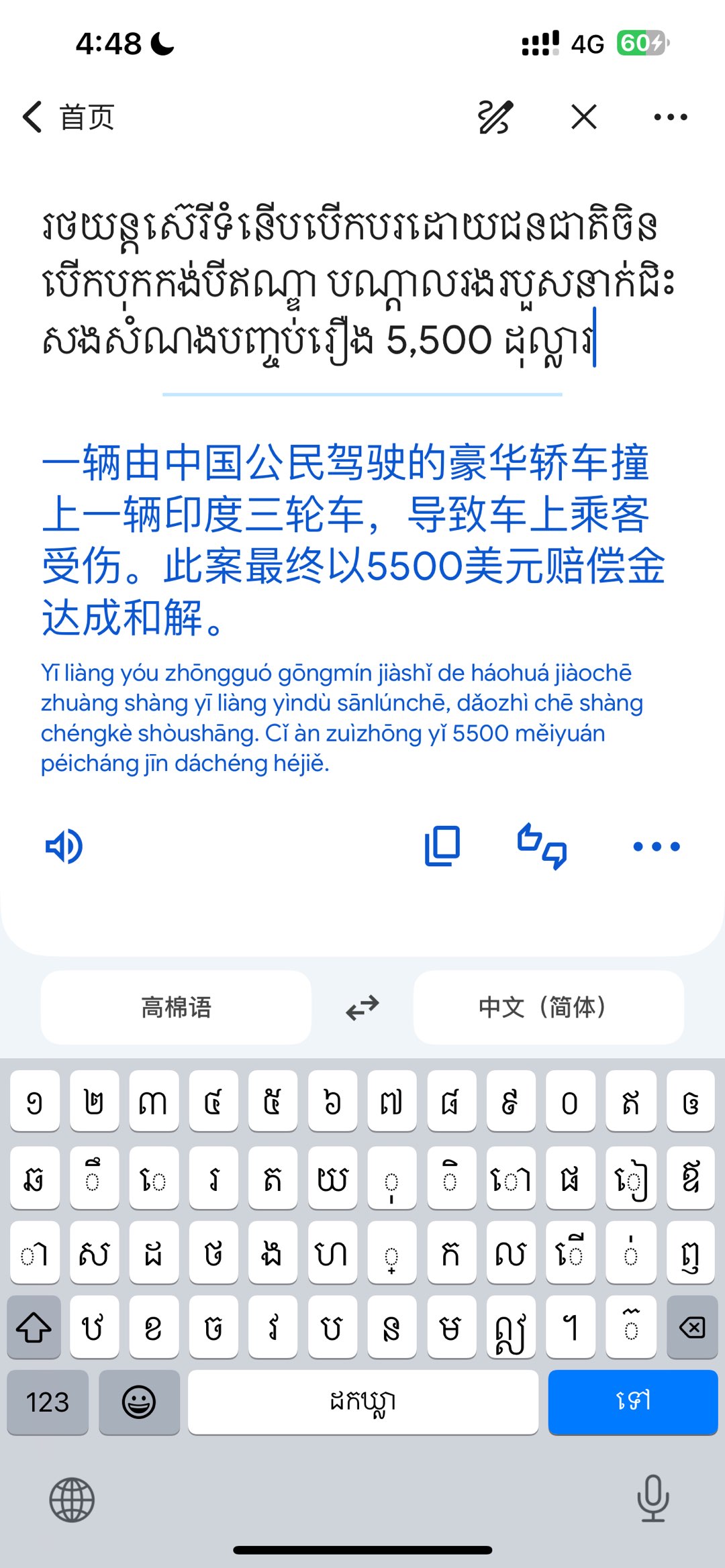Switch keyboard language via globe icon
Image resolution: width=725 pixels, height=1568 pixels.
point(72,1500)
